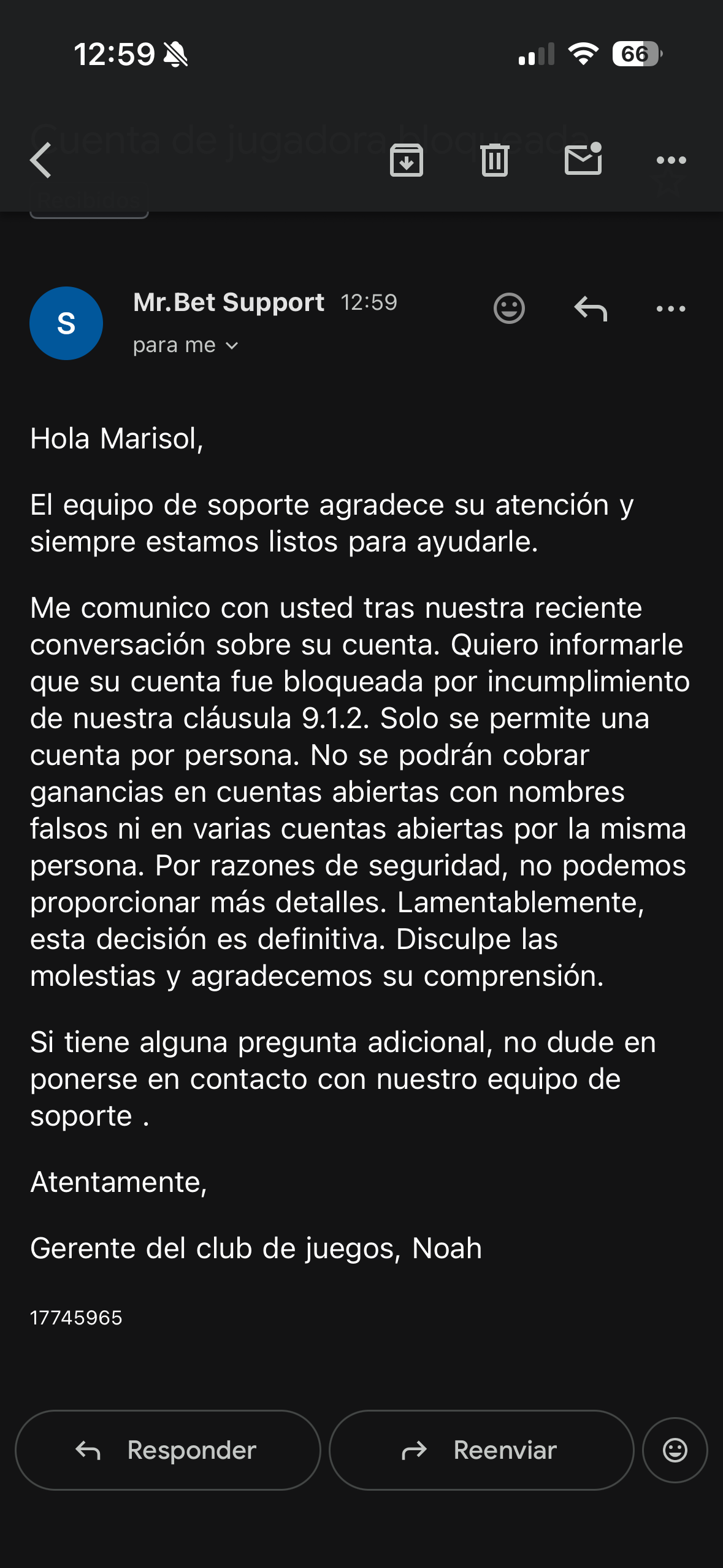Image resolution: width=723 pixels, height=1568 pixels.
Task: Archive this email
Action: pos(406,161)
